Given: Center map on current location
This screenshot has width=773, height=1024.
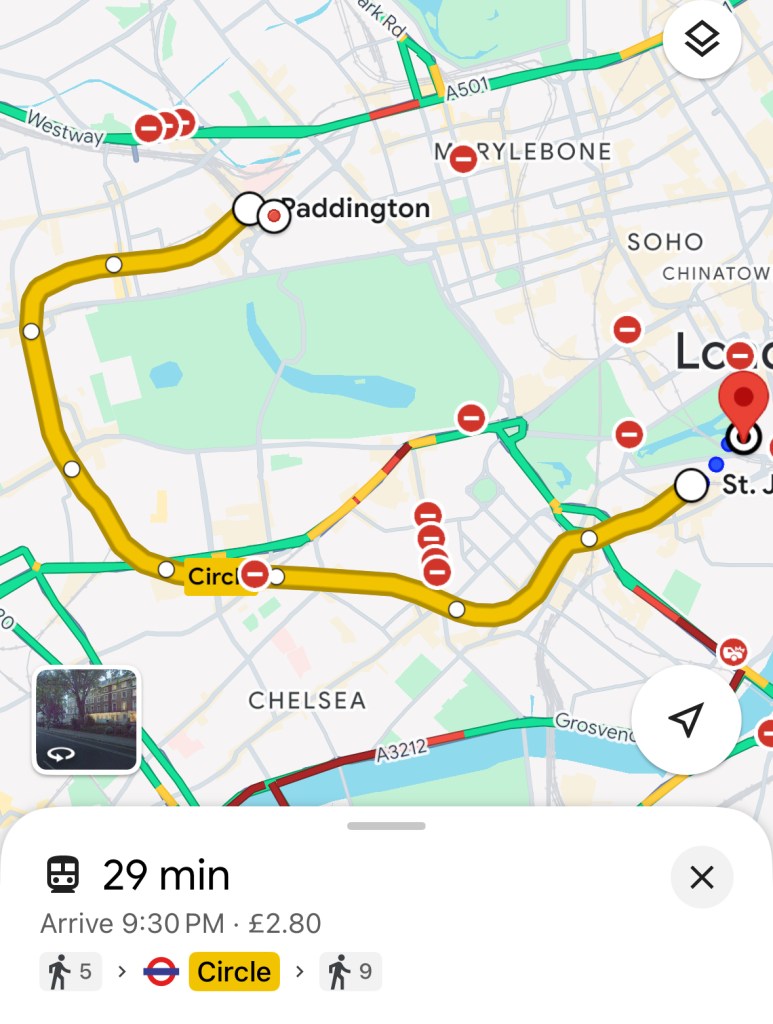Looking at the screenshot, I should [x=686, y=720].
